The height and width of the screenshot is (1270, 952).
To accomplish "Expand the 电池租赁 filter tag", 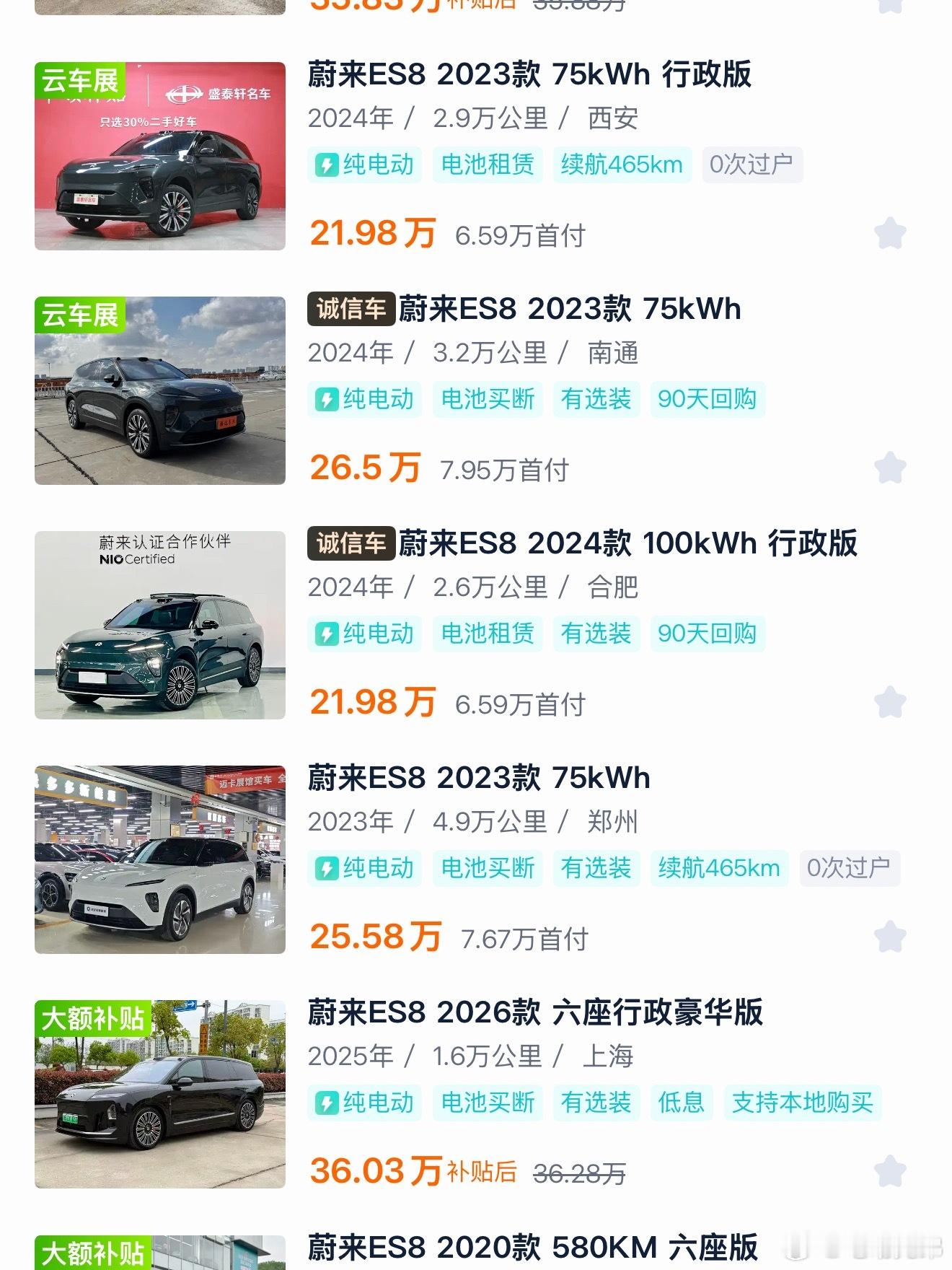I will 488,164.
